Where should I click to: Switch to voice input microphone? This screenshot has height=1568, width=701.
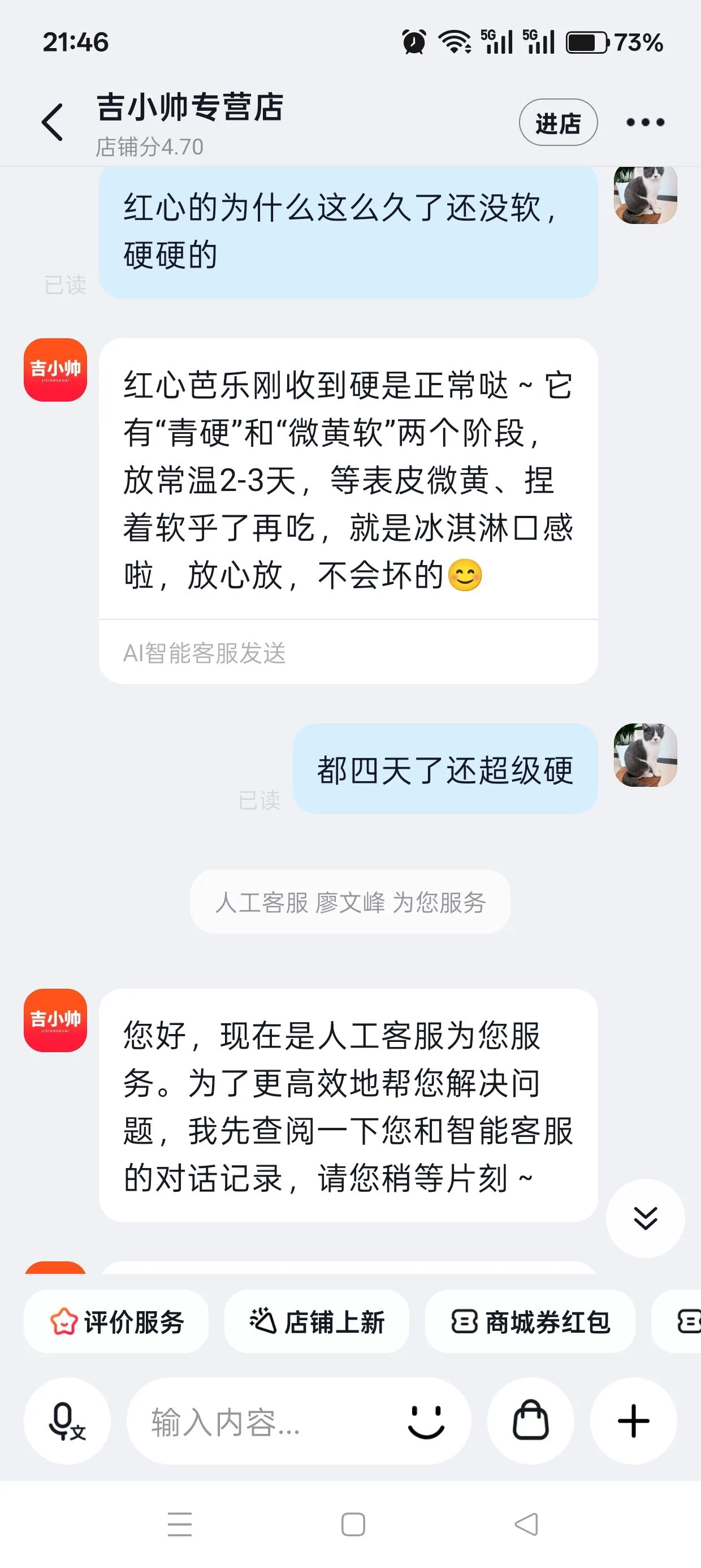tap(67, 1421)
